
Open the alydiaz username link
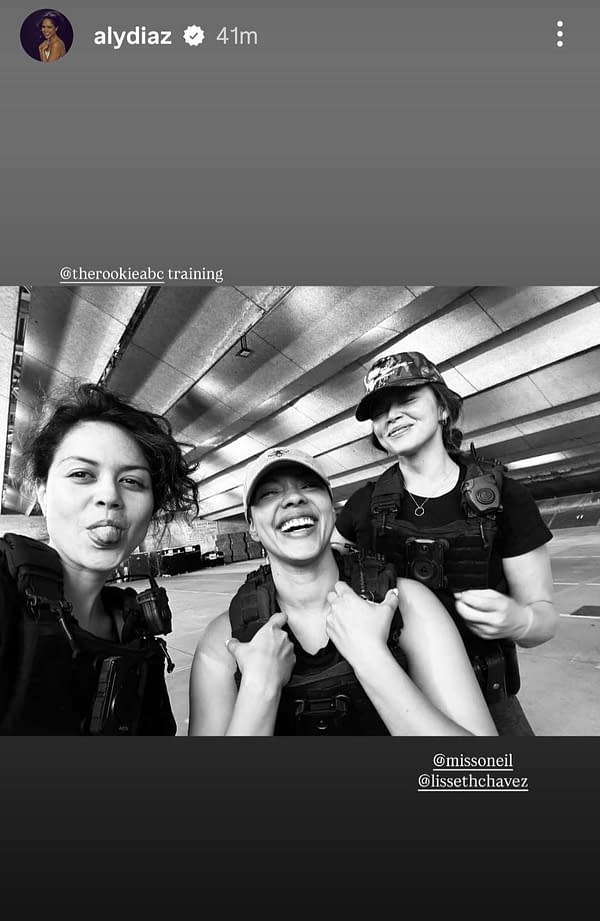[132, 36]
